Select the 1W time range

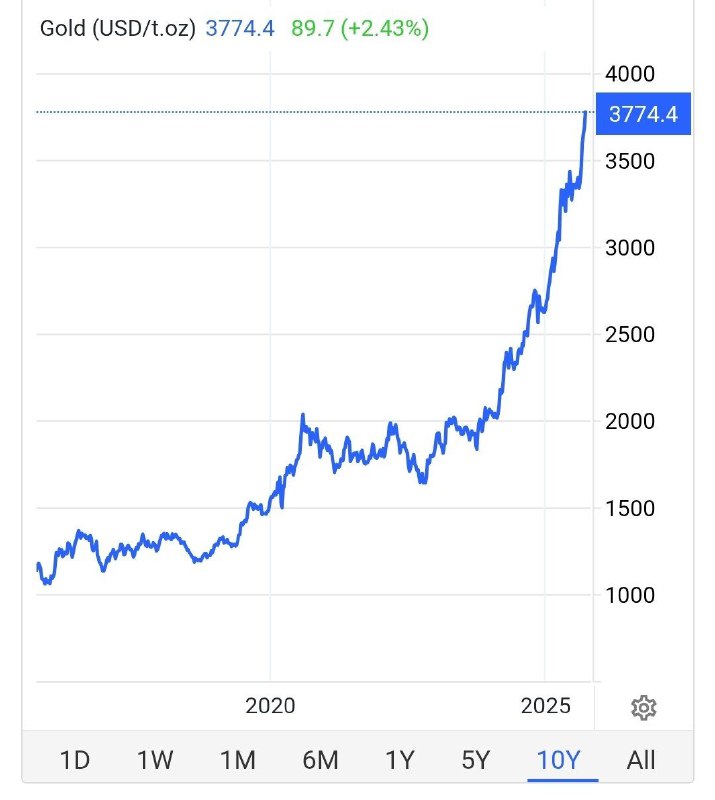[156, 760]
